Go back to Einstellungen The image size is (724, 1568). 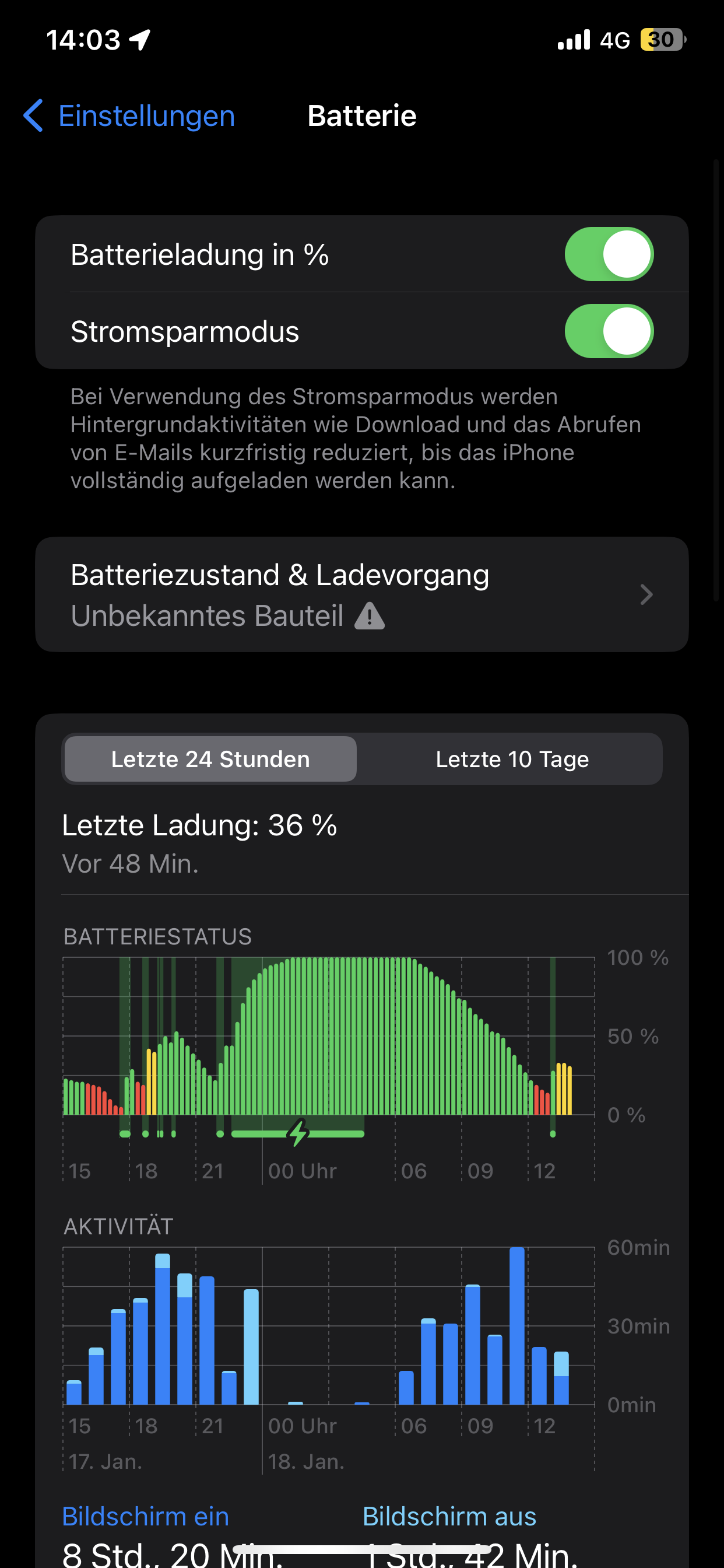[x=129, y=116]
